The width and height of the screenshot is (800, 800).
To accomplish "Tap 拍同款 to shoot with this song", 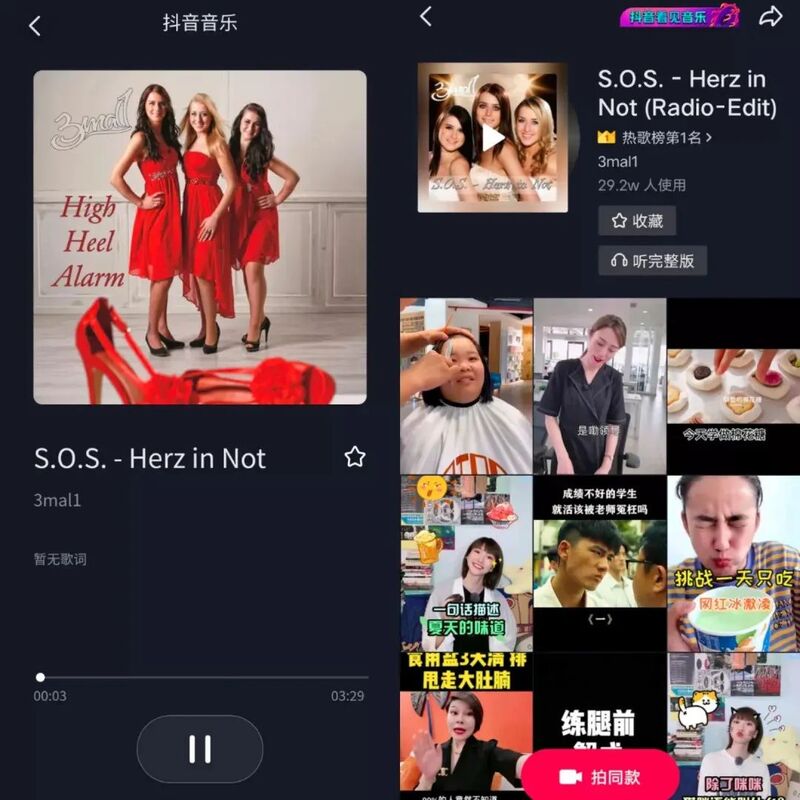I will pyautogui.click(x=600, y=776).
